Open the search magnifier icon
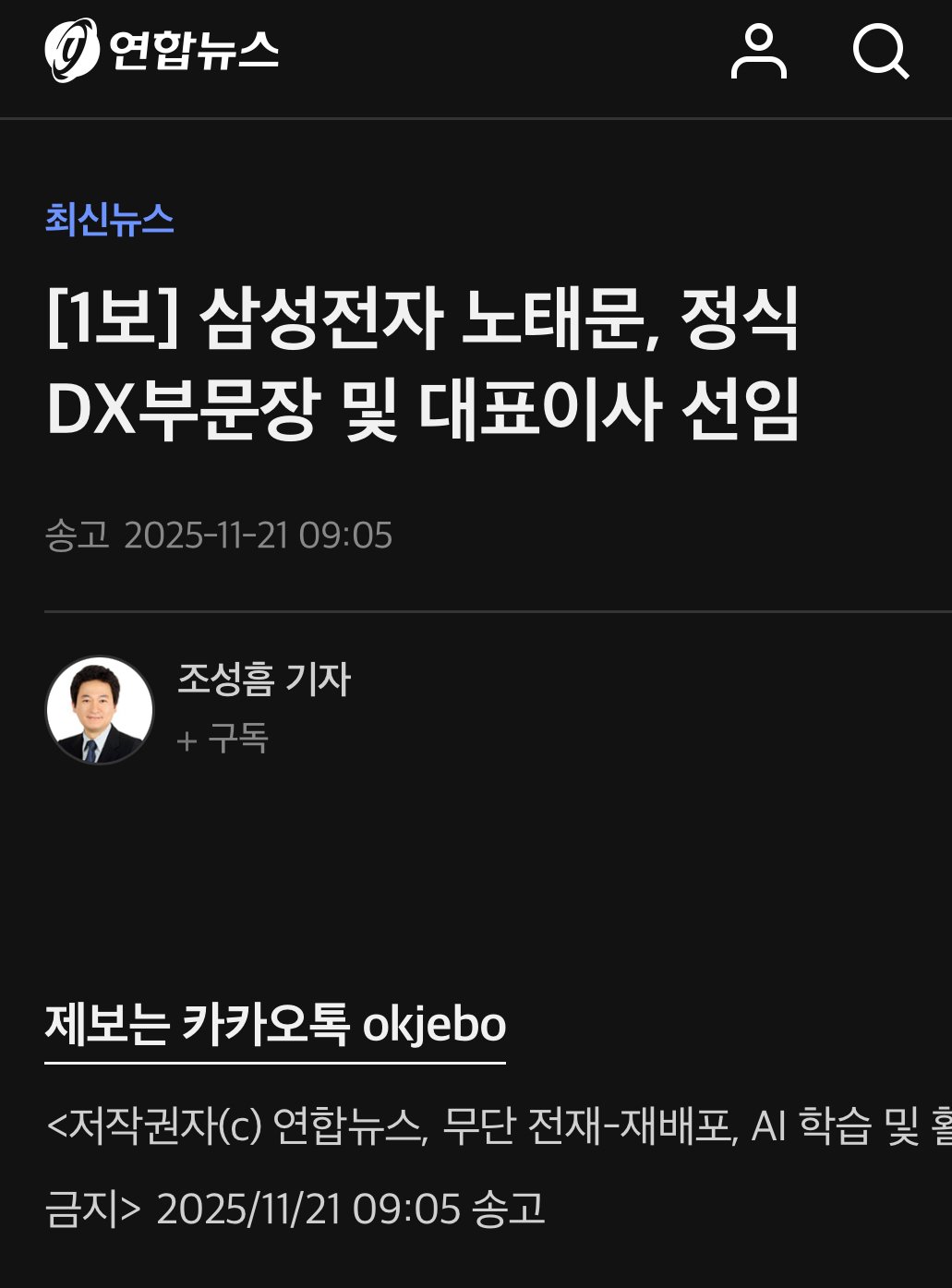 (880, 52)
